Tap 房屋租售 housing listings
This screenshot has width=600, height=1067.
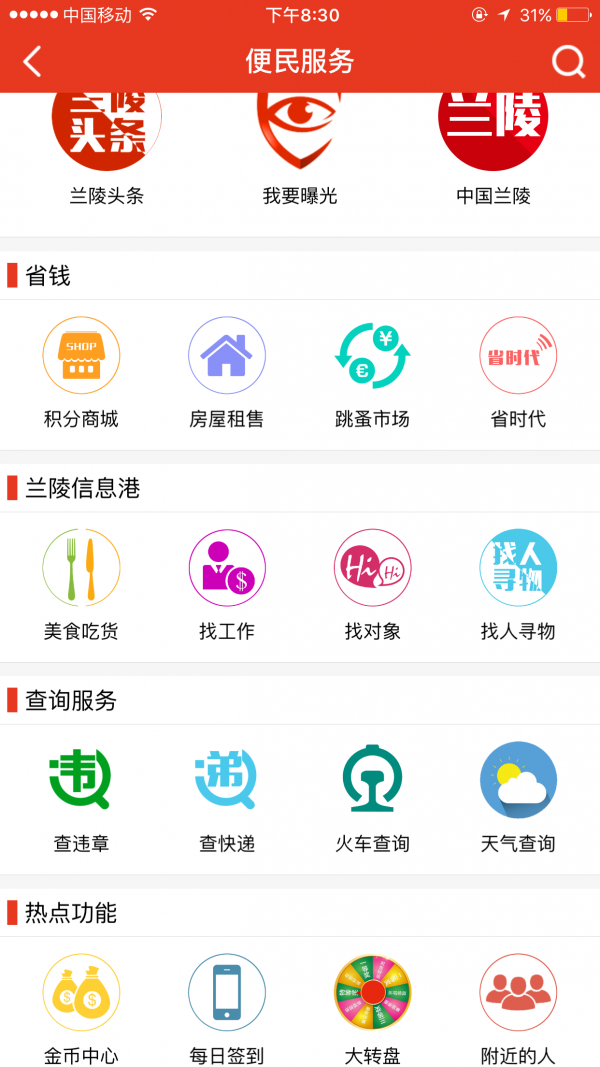pos(227,371)
